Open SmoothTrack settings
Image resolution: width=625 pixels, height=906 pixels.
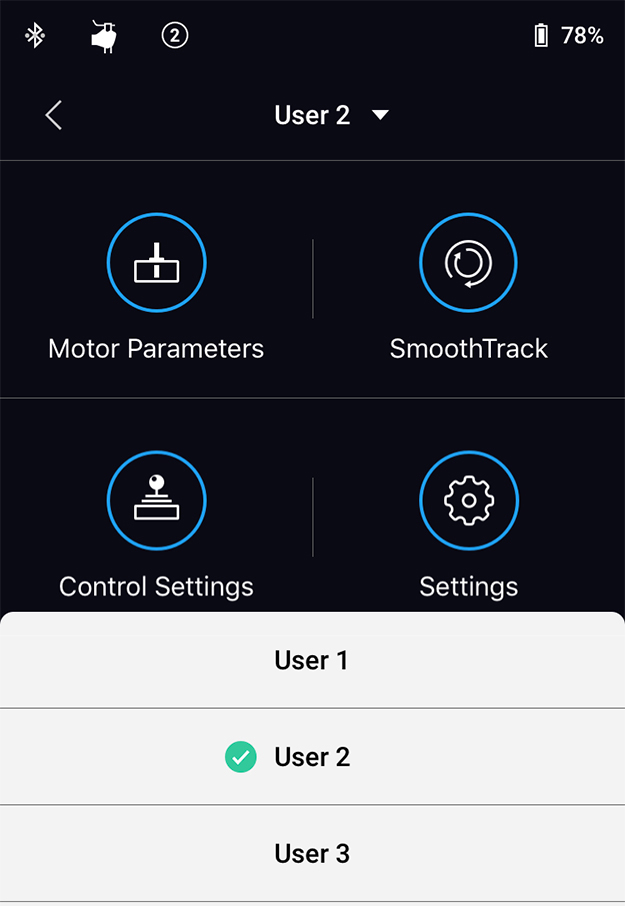[468, 263]
